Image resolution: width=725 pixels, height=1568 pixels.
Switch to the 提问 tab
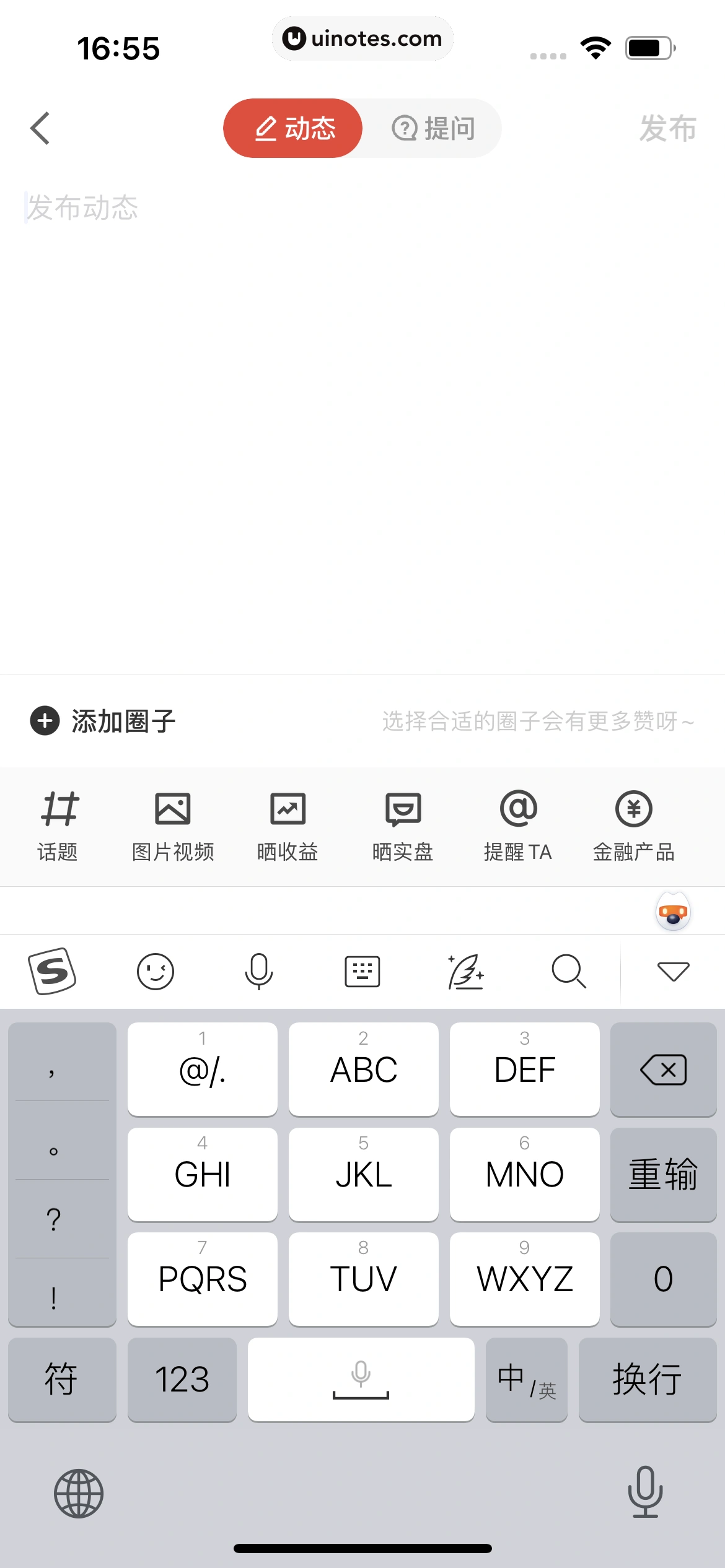[x=434, y=128]
